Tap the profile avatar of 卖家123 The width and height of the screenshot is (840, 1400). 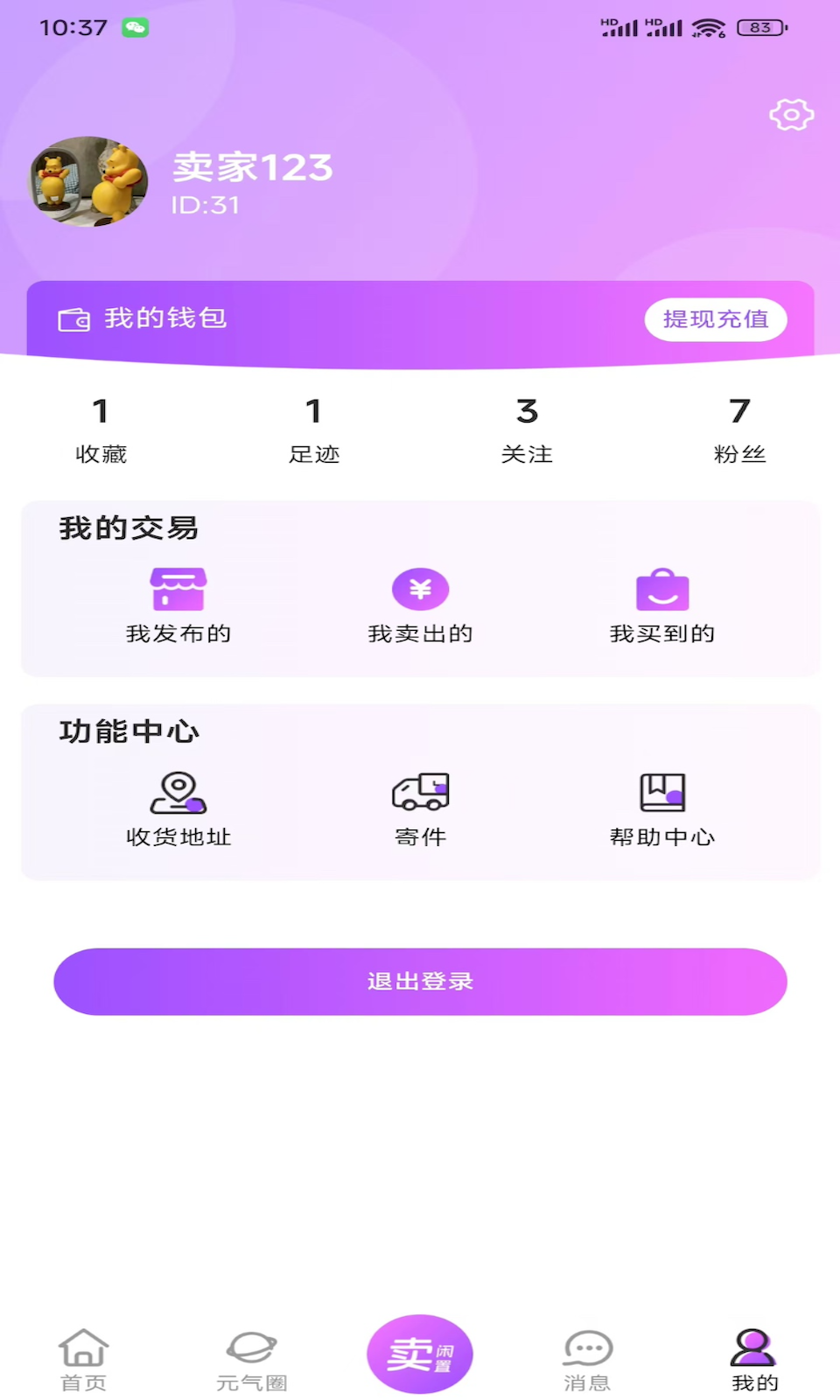[x=87, y=182]
